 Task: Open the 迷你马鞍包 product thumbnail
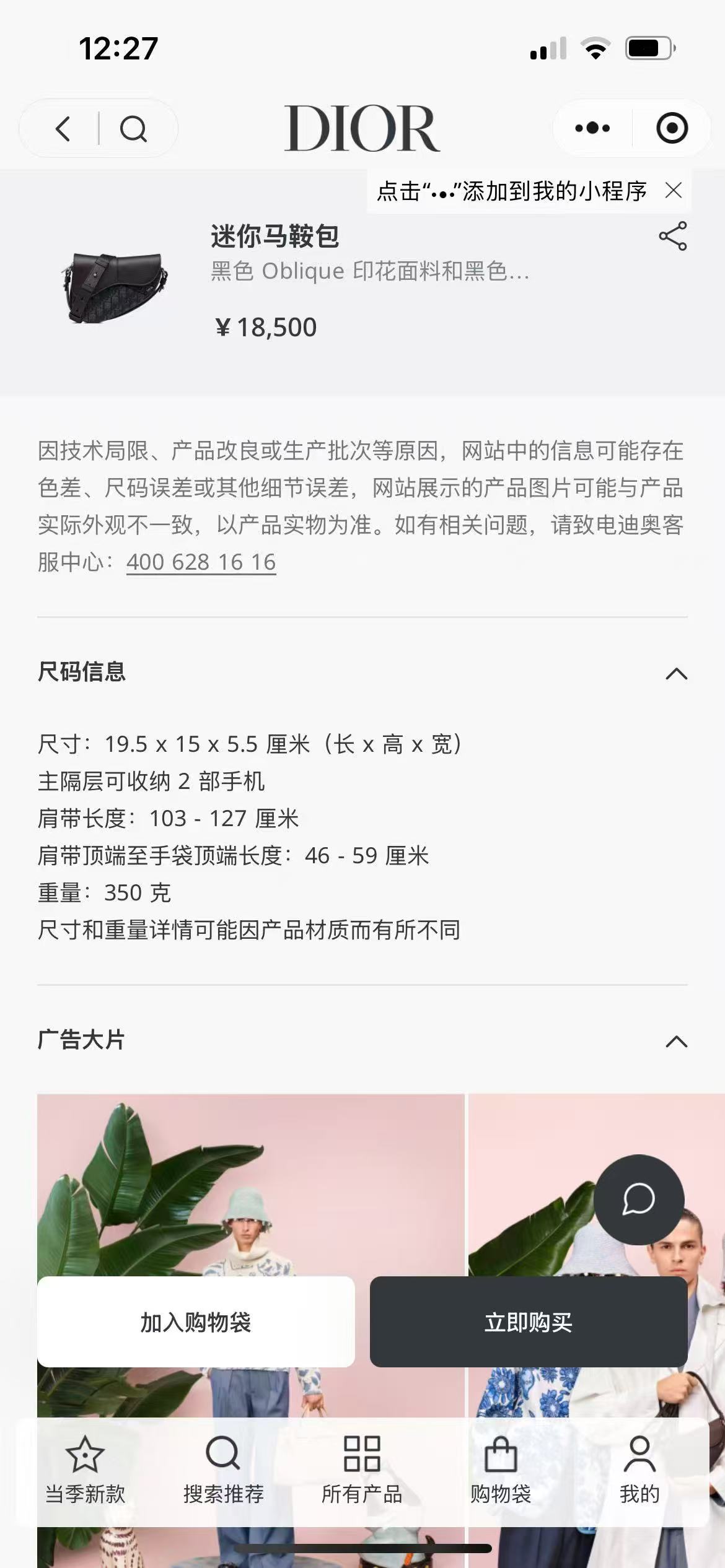point(115,286)
